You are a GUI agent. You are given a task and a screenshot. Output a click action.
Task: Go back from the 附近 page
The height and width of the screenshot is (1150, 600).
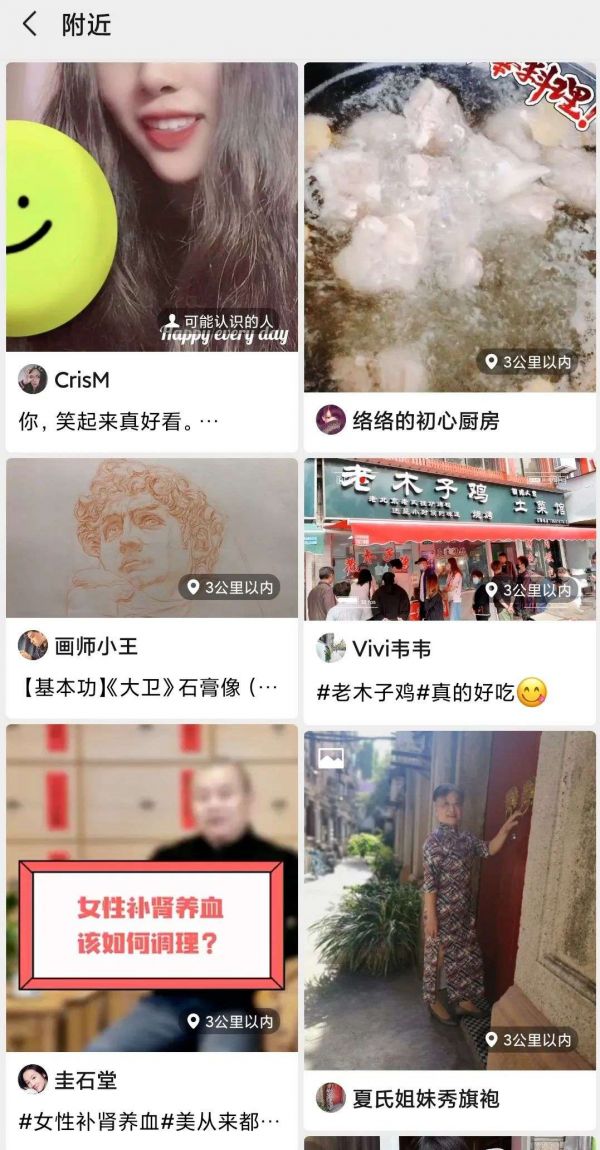[x=30, y=24]
